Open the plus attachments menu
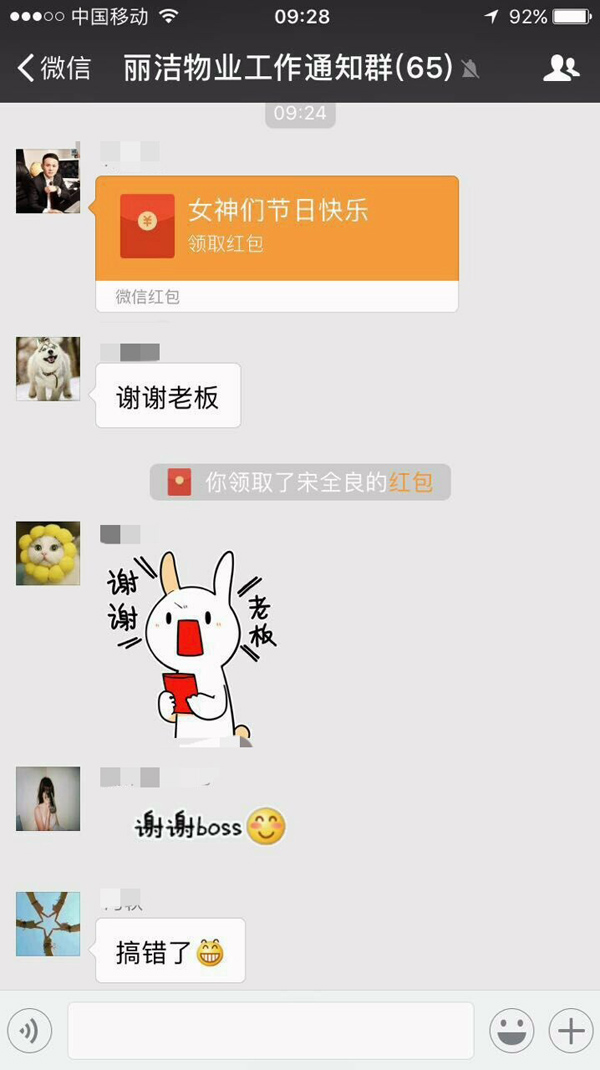The image size is (600, 1070). pyautogui.click(x=570, y=1031)
